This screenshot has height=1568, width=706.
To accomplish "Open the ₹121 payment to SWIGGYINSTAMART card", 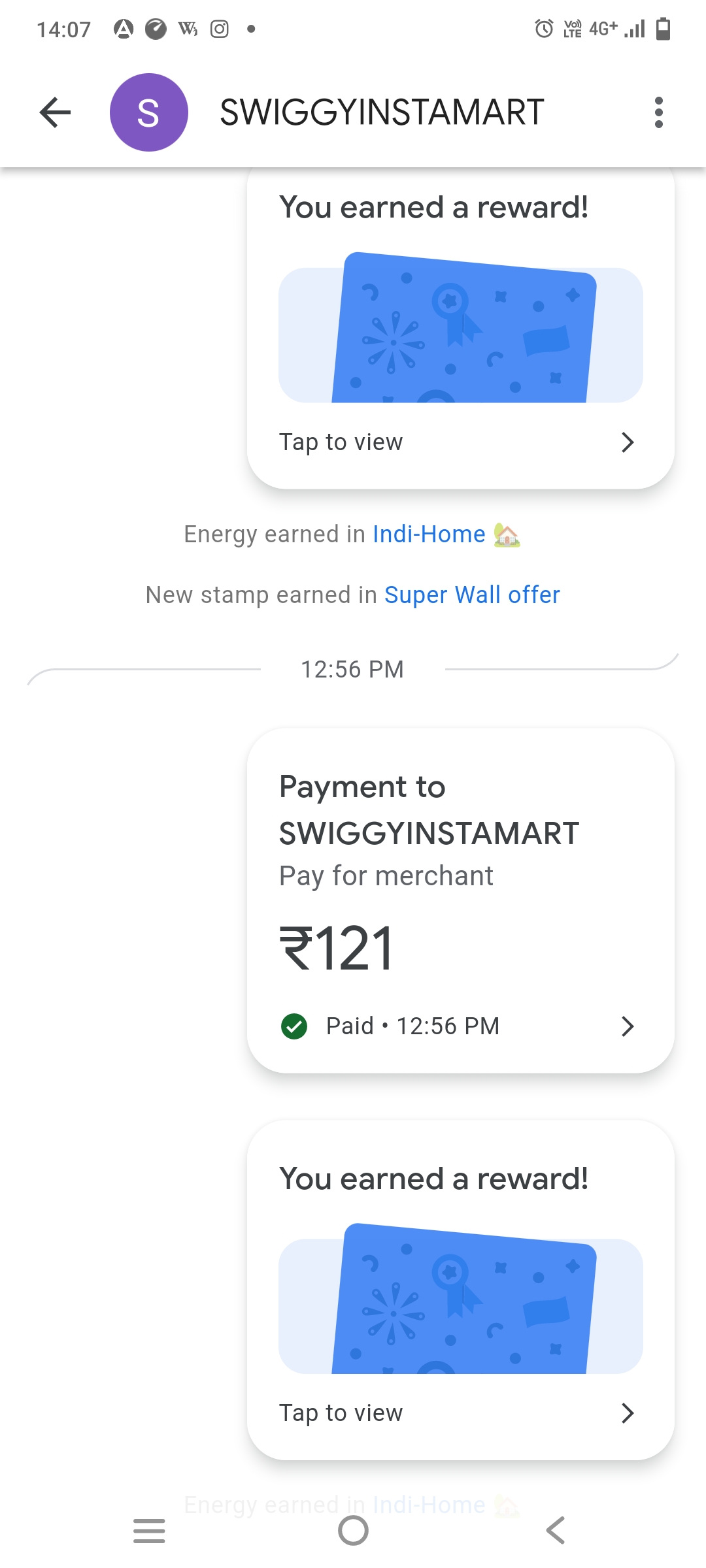I will (x=460, y=900).
